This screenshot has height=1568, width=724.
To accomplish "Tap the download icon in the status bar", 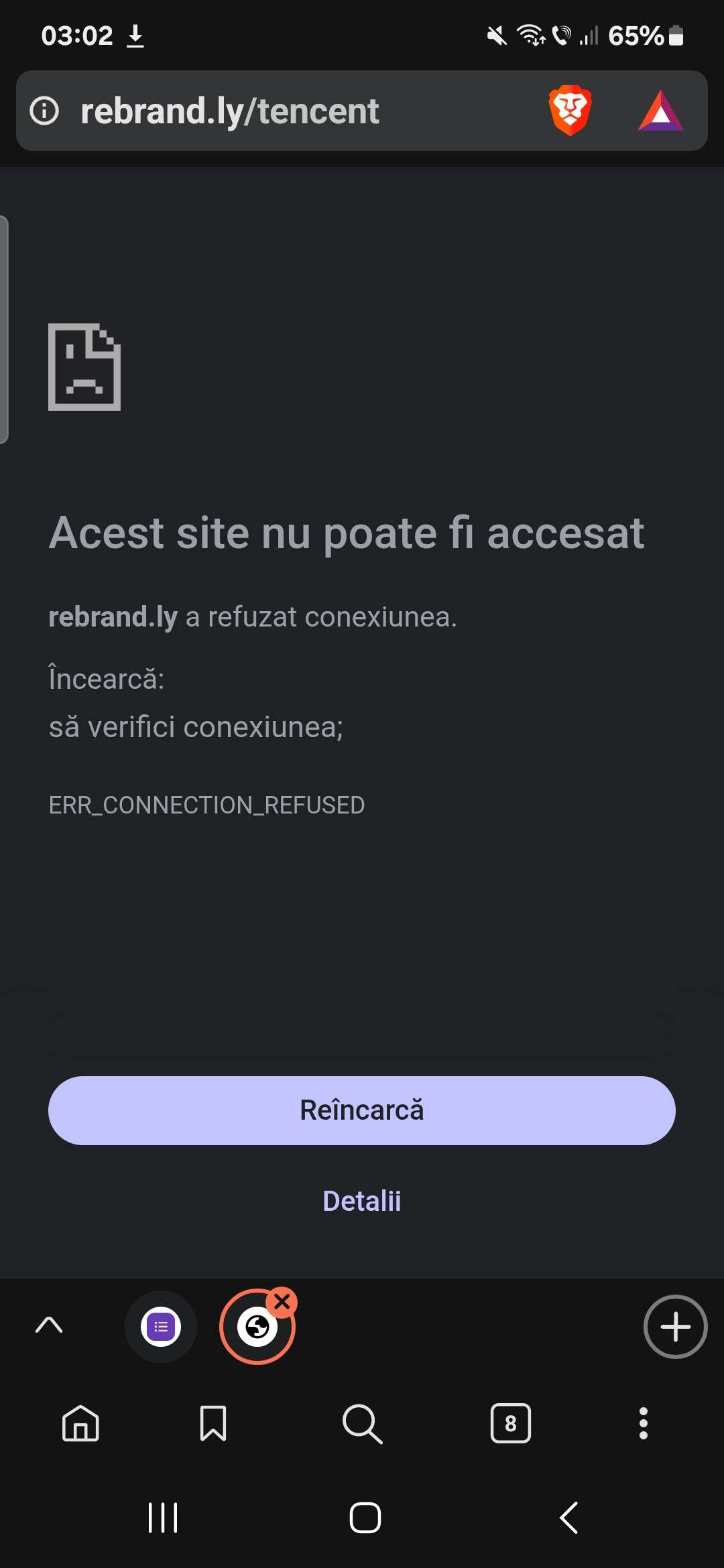I will pos(136,36).
